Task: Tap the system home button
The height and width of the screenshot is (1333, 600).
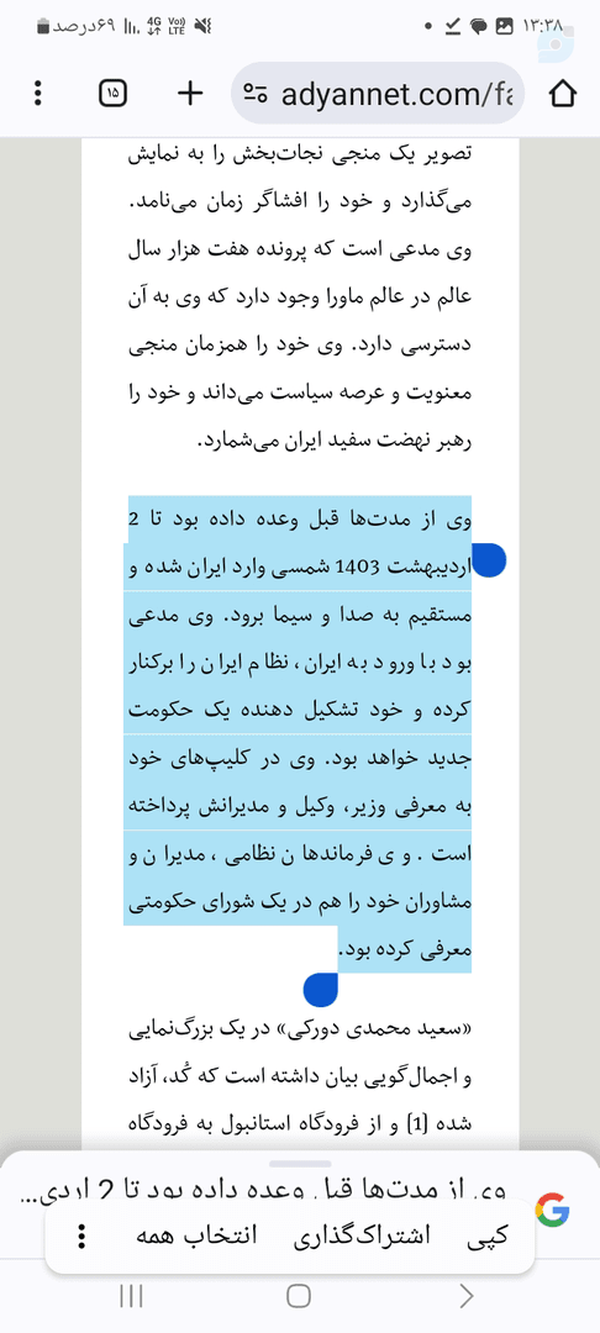Action: click(299, 1296)
